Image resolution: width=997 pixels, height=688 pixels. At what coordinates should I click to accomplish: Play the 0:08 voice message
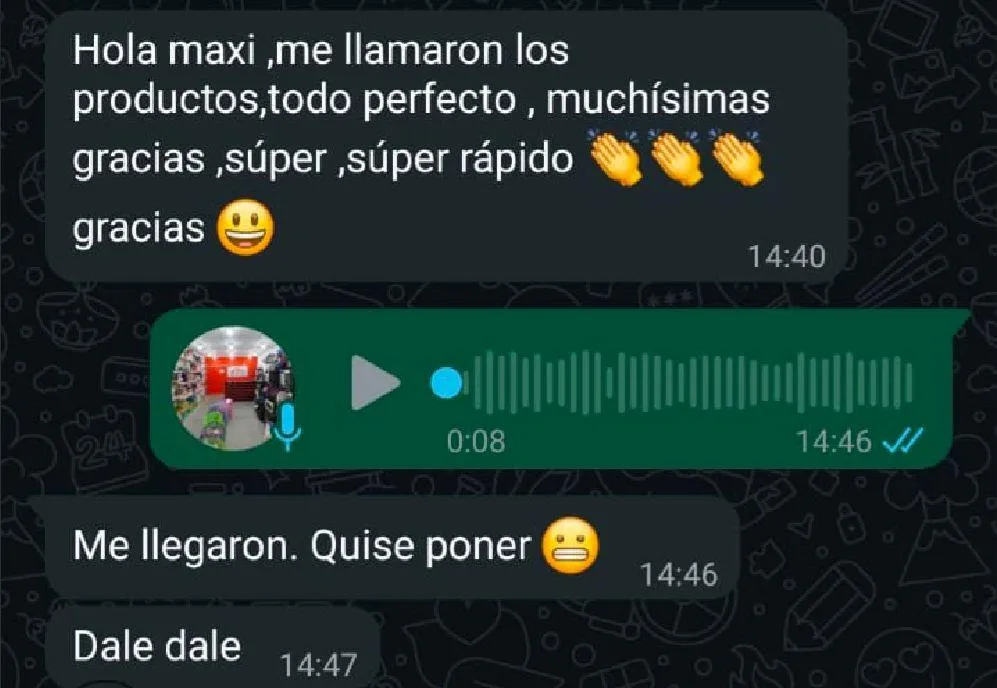point(374,383)
